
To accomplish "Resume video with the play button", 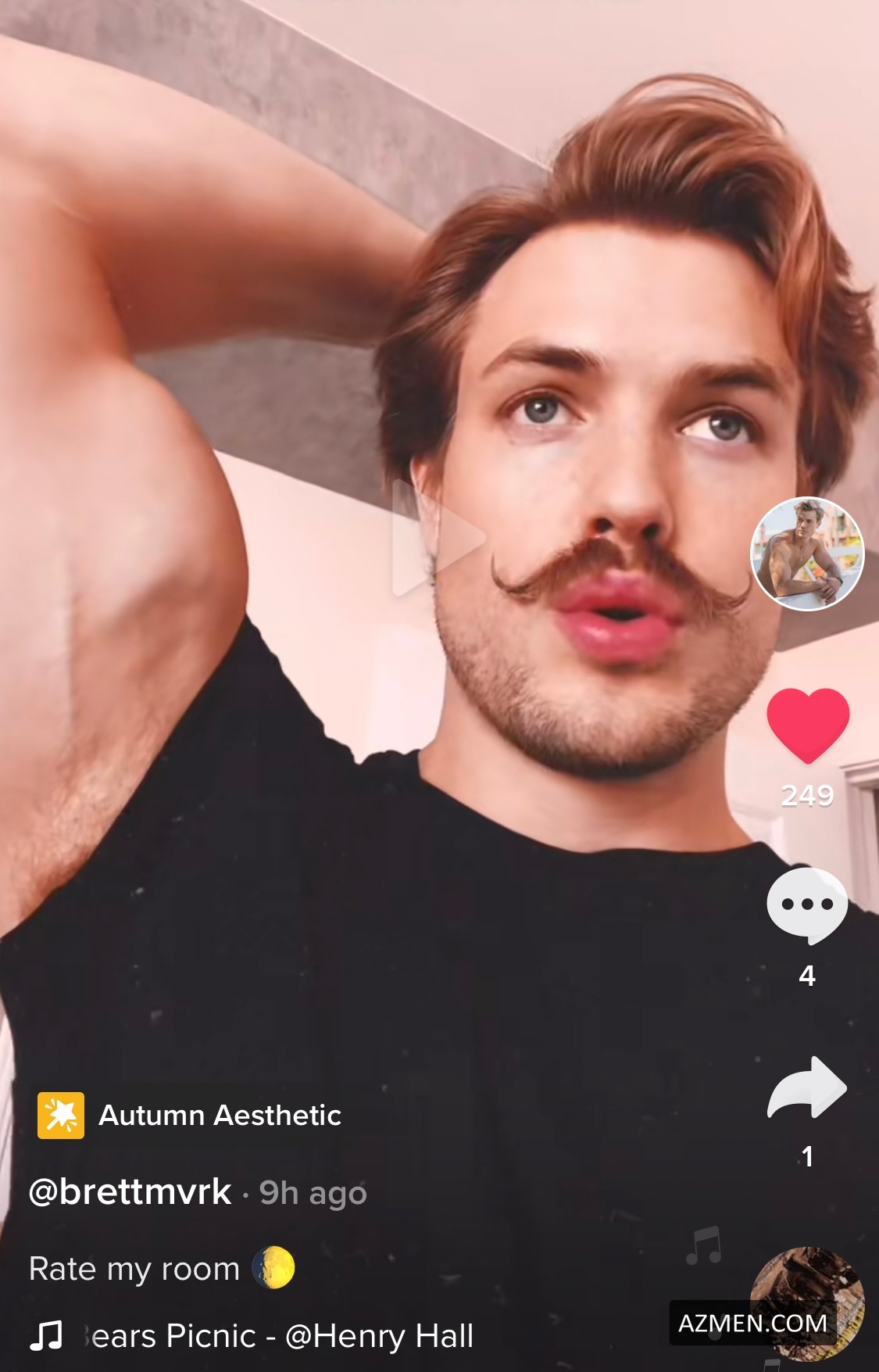I will click(438, 538).
